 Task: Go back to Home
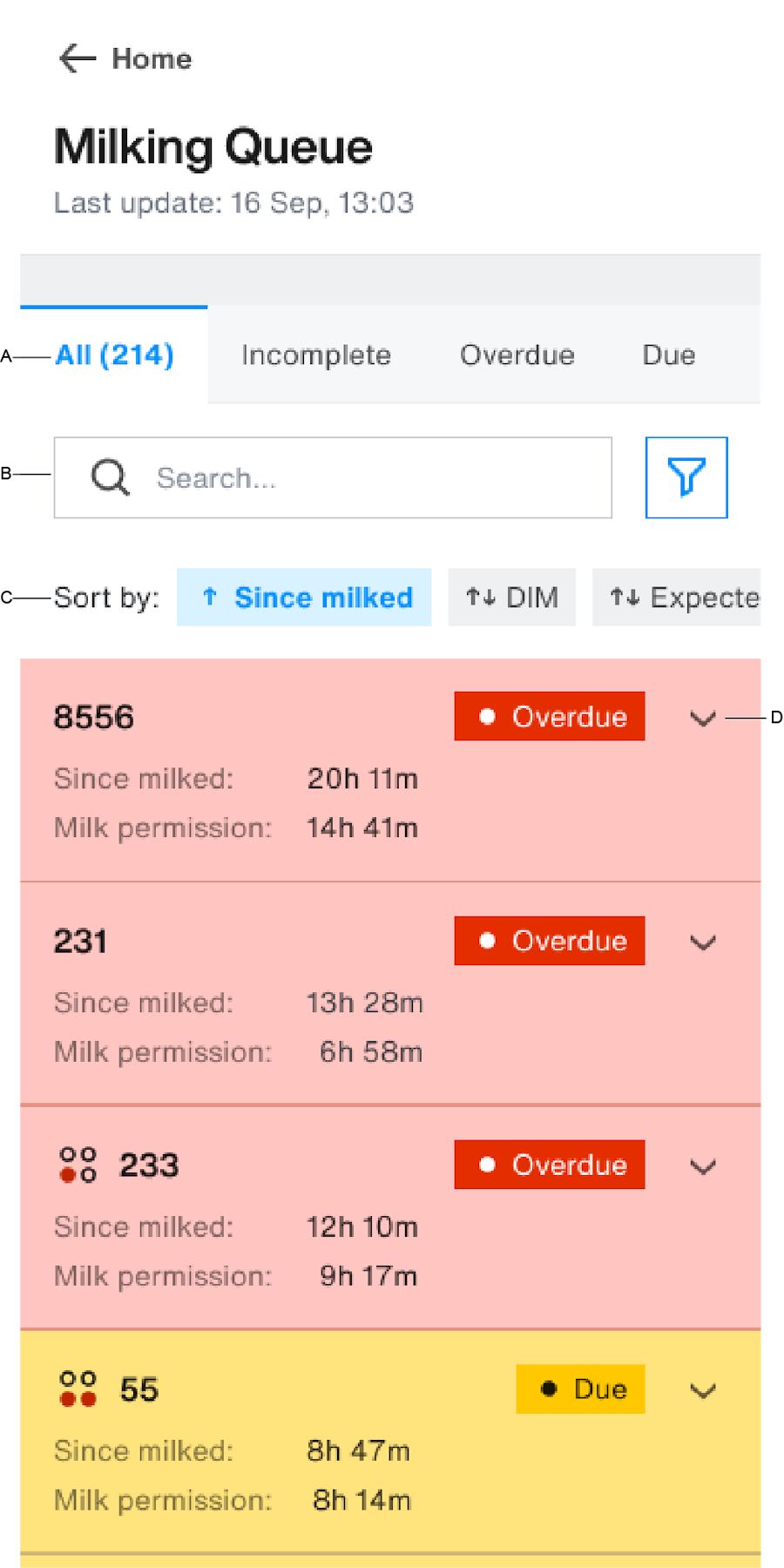125,58
